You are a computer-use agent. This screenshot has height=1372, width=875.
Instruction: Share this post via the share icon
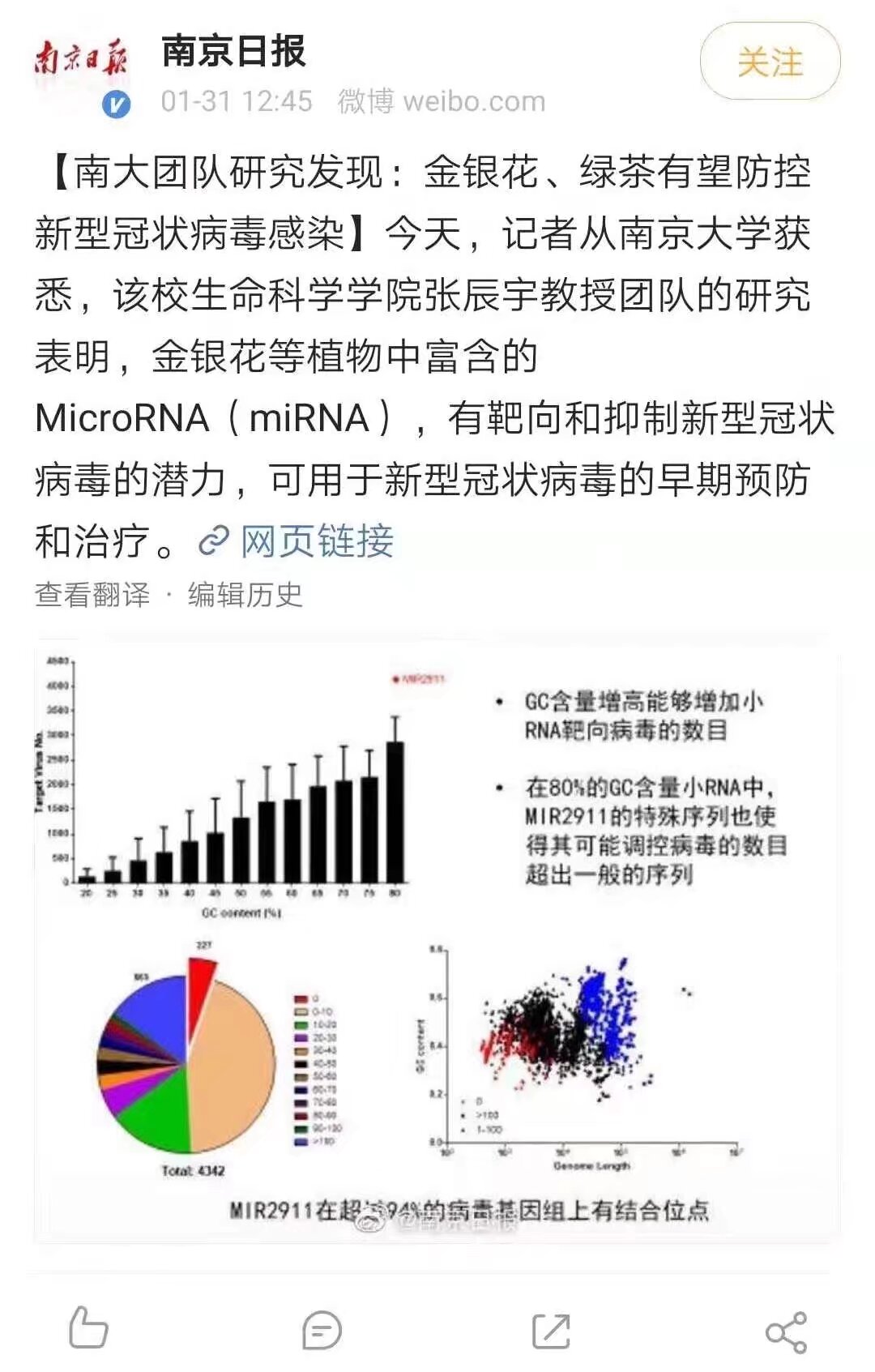pyautogui.click(x=786, y=1331)
